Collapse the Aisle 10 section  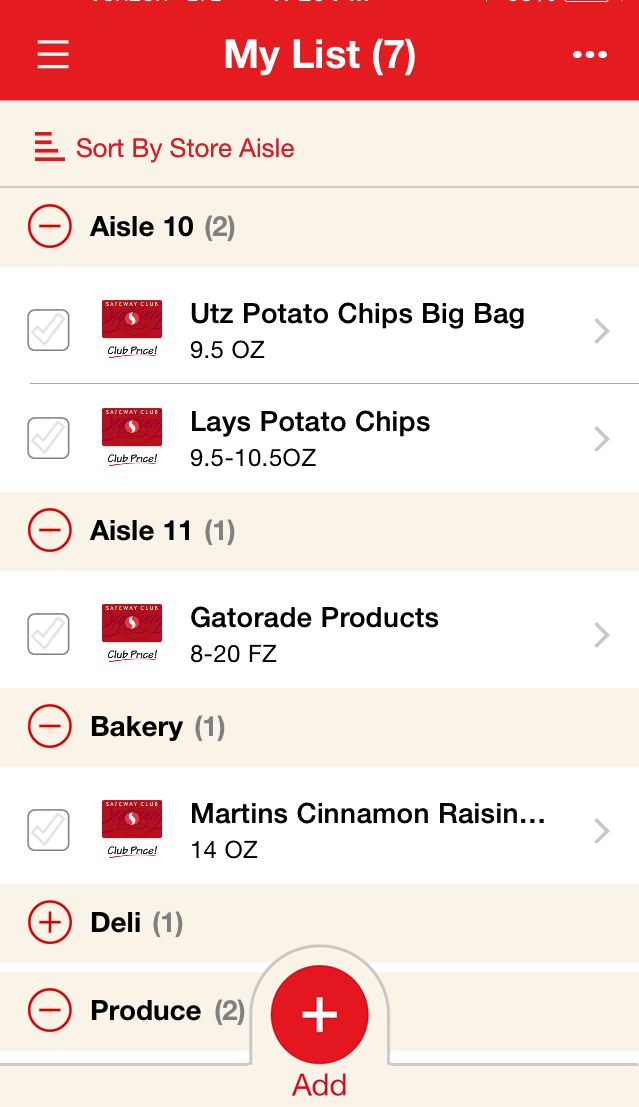click(x=49, y=227)
